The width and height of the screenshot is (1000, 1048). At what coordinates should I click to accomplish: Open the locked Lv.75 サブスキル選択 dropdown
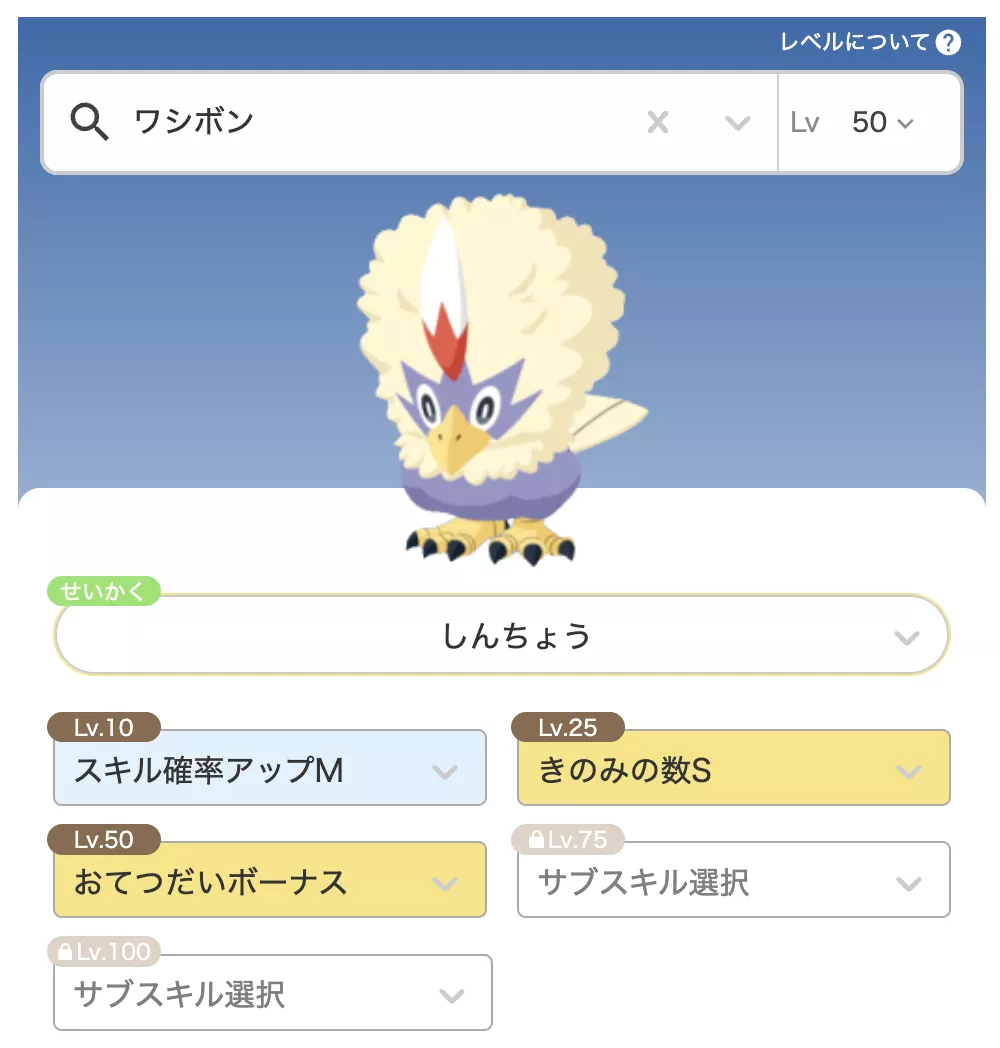tap(733, 880)
